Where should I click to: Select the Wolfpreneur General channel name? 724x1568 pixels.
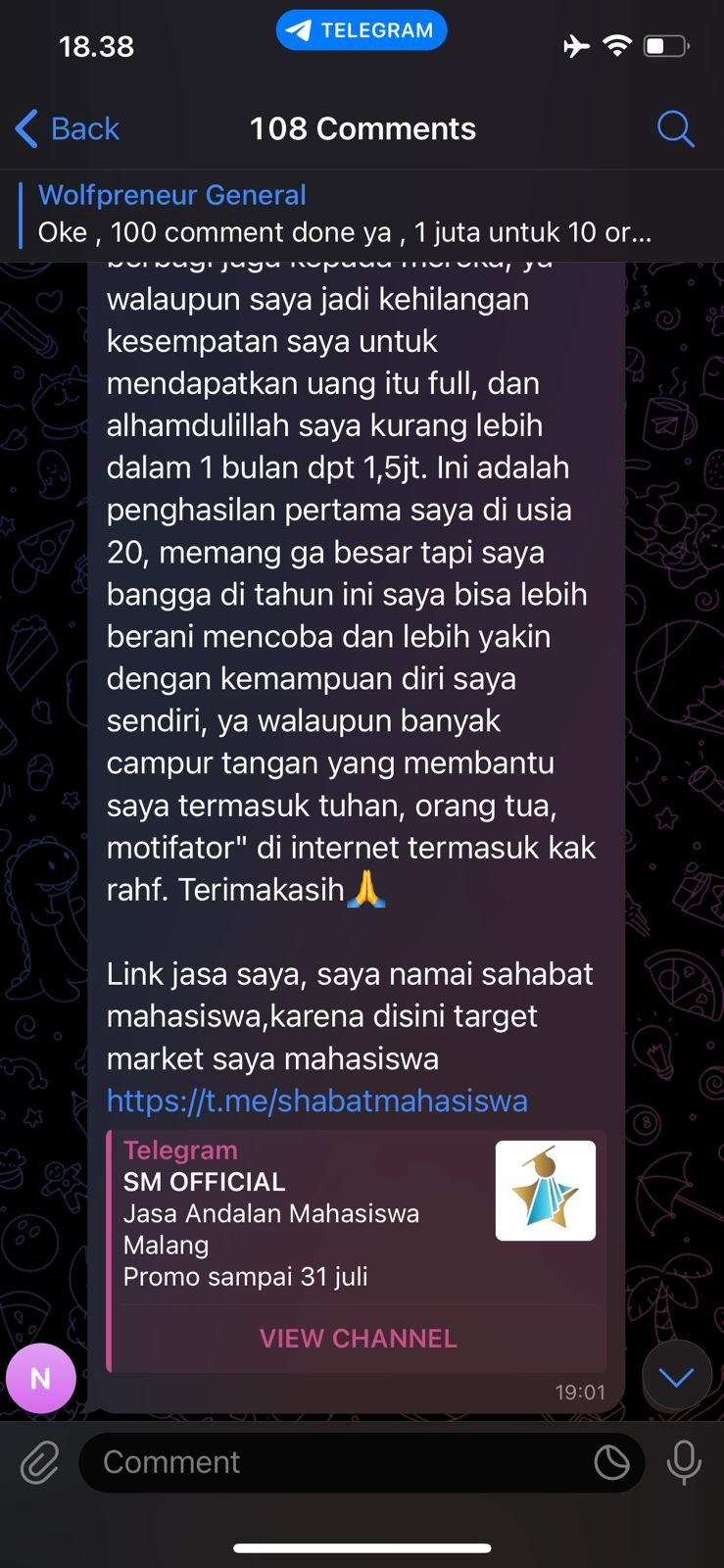tap(171, 195)
